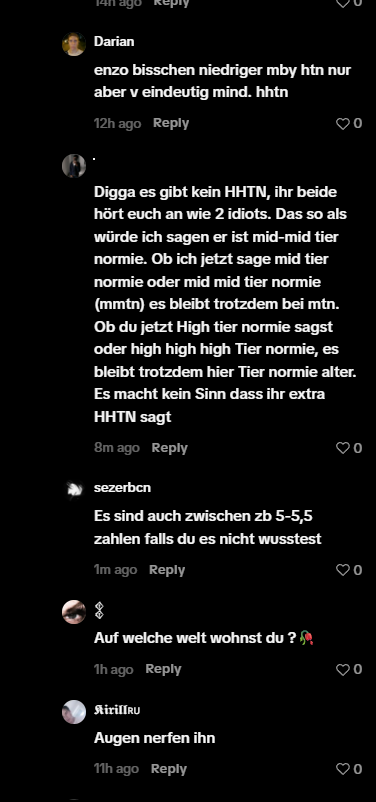376x802 pixels.
Task: Reply to sezerbcn's comment
Action: [x=167, y=570]
